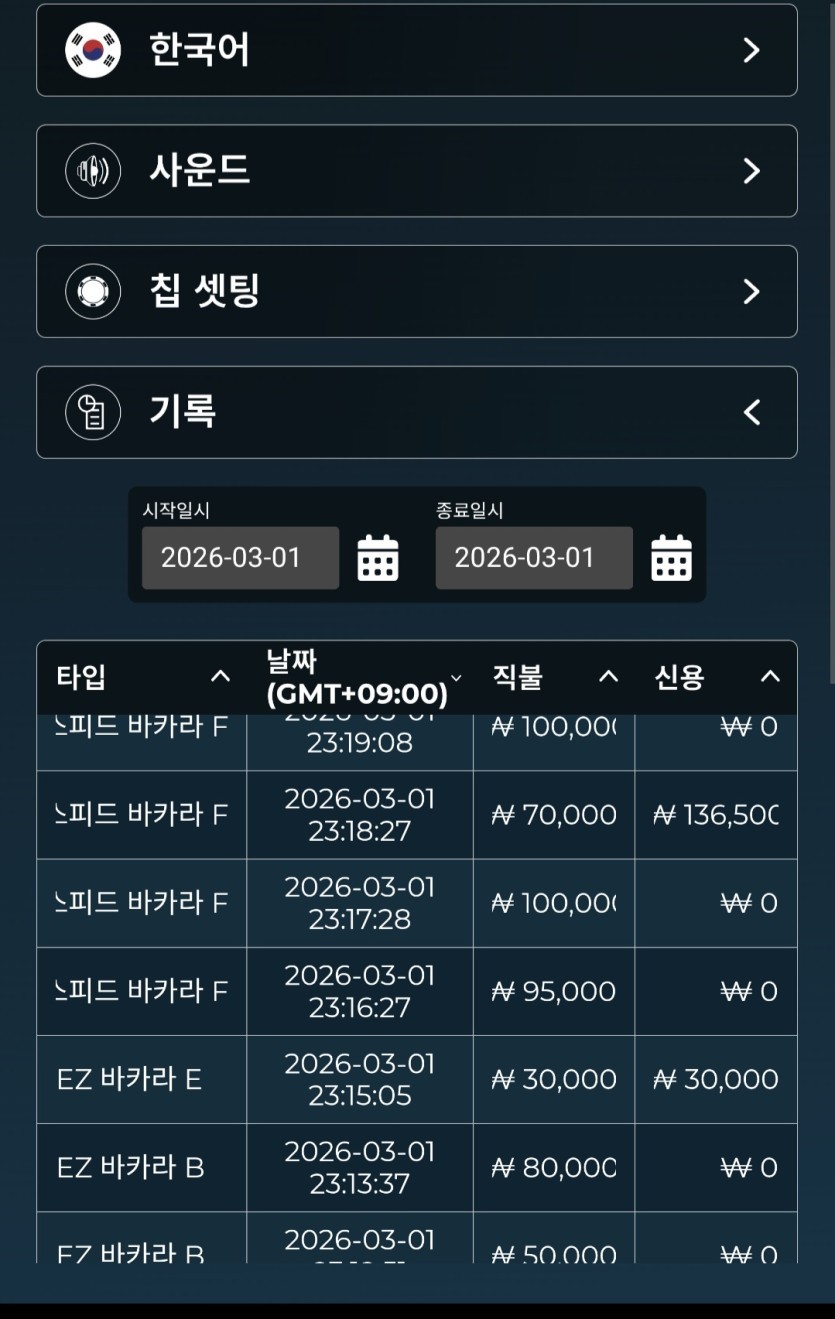Edit the 종료일시 end date field

pos(533,558)
